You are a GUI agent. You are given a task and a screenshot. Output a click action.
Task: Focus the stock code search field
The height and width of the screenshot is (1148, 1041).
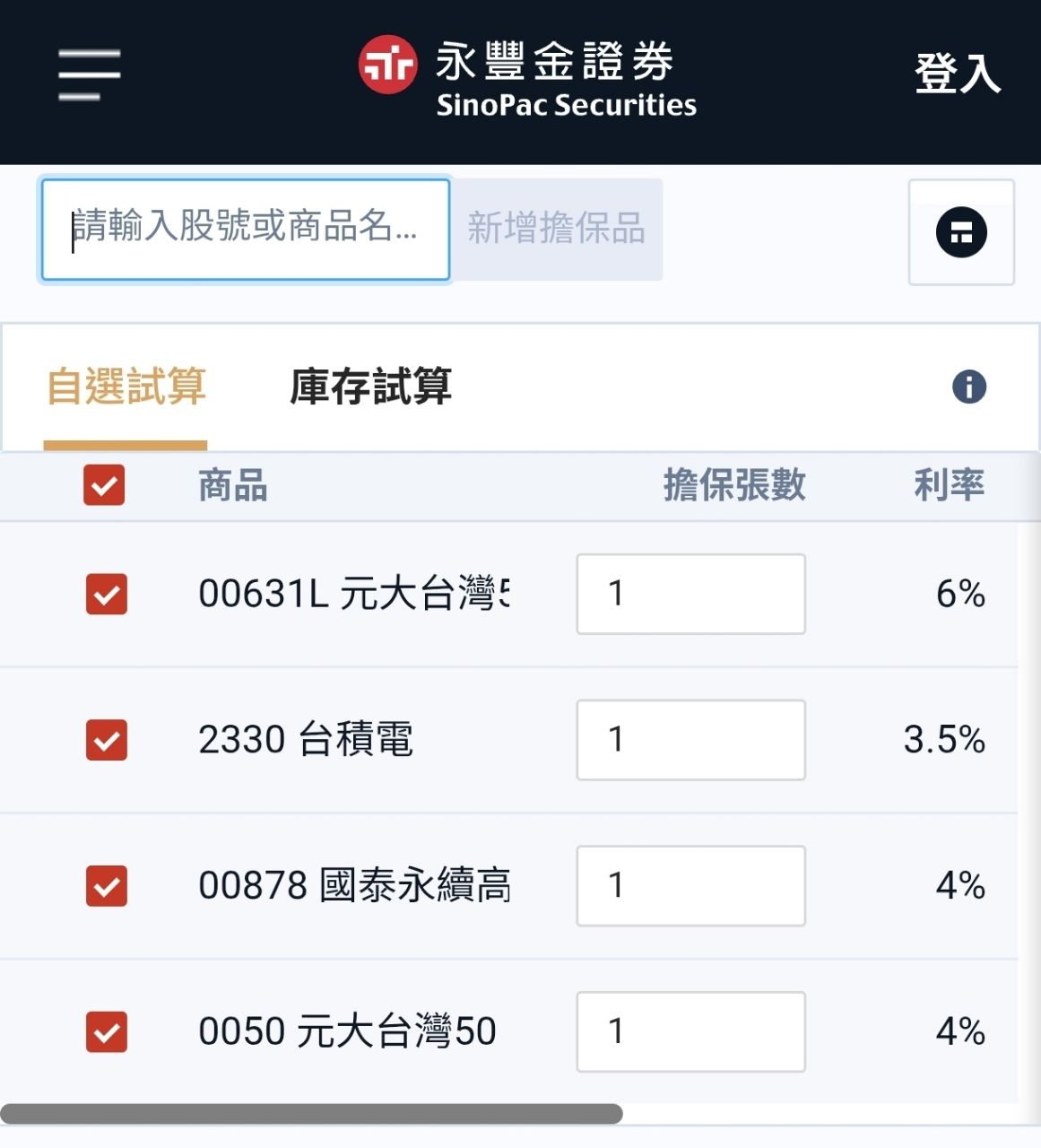245,230
